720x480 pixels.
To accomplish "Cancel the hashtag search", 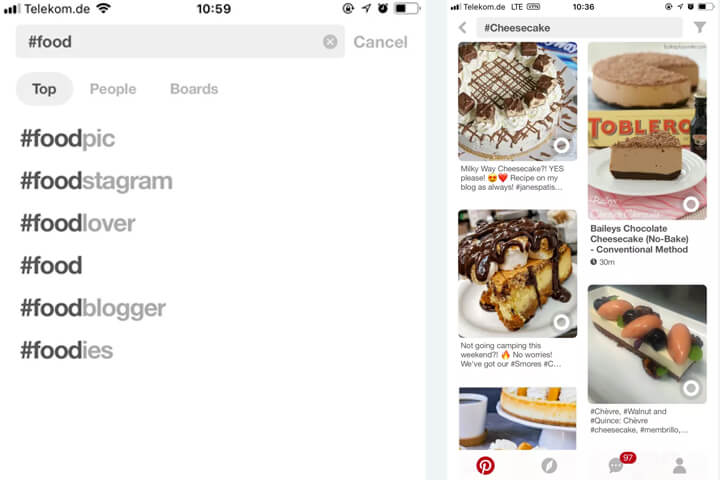I will (380, 42).
